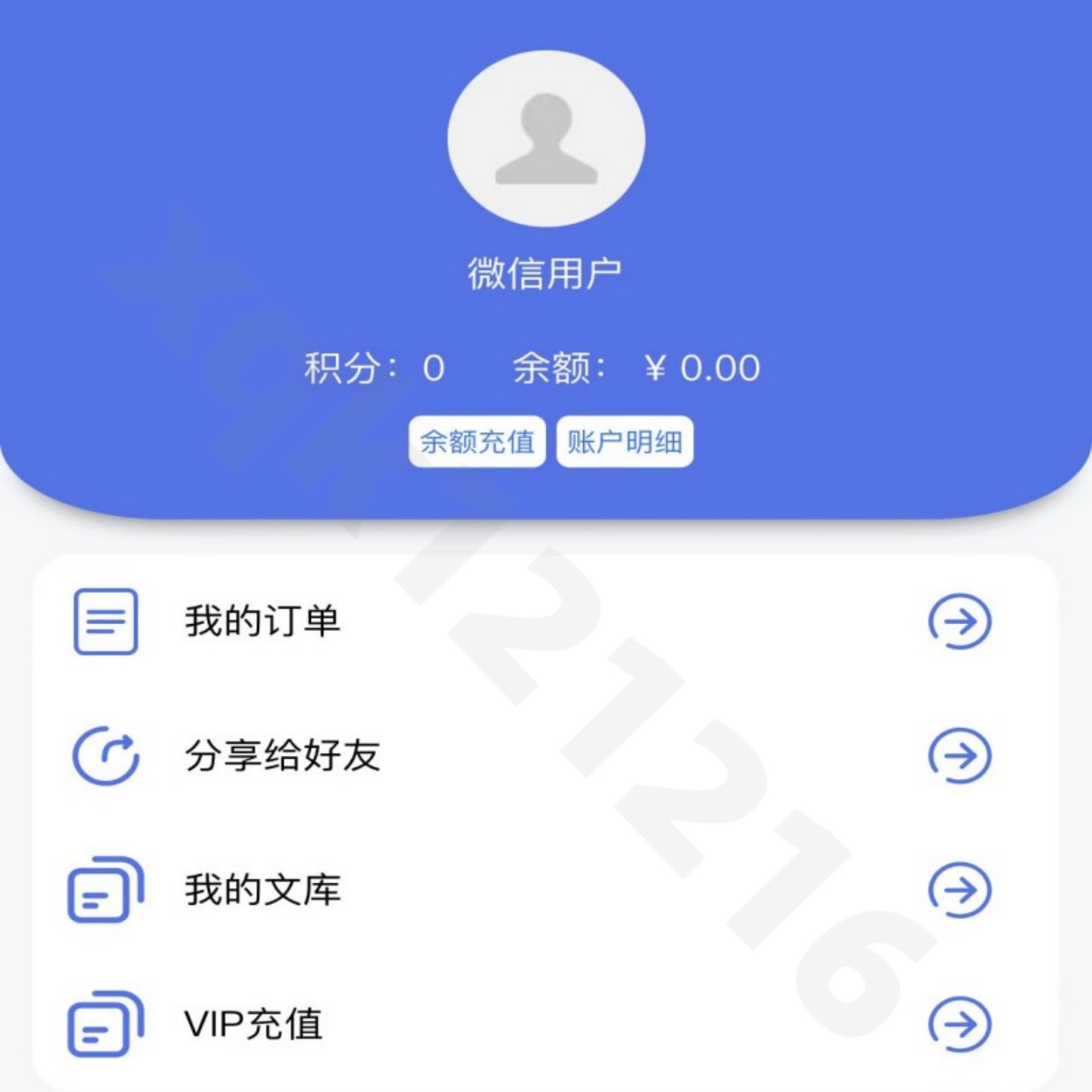
Task: View 账户明细 account details
Action: [x=625, y=441]
